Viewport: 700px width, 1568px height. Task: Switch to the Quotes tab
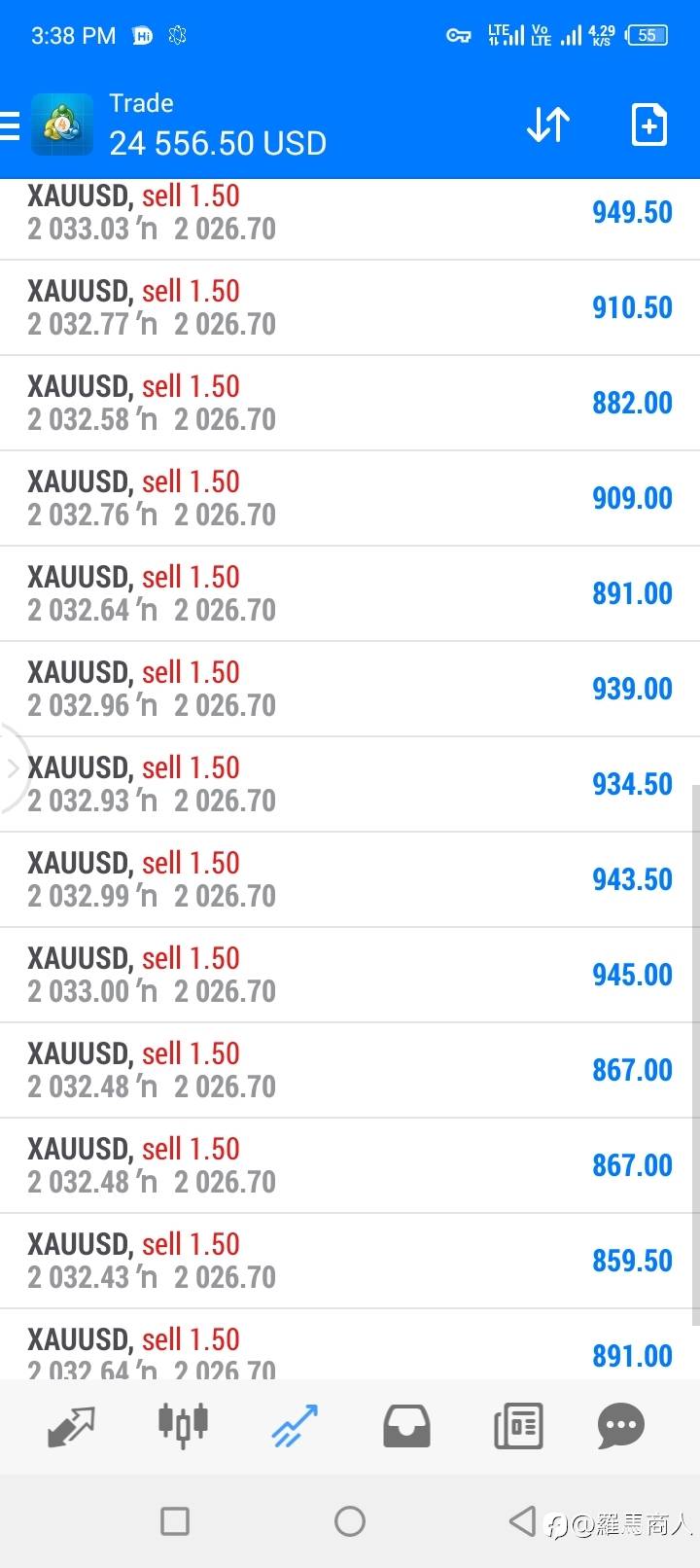[71, 1426]
